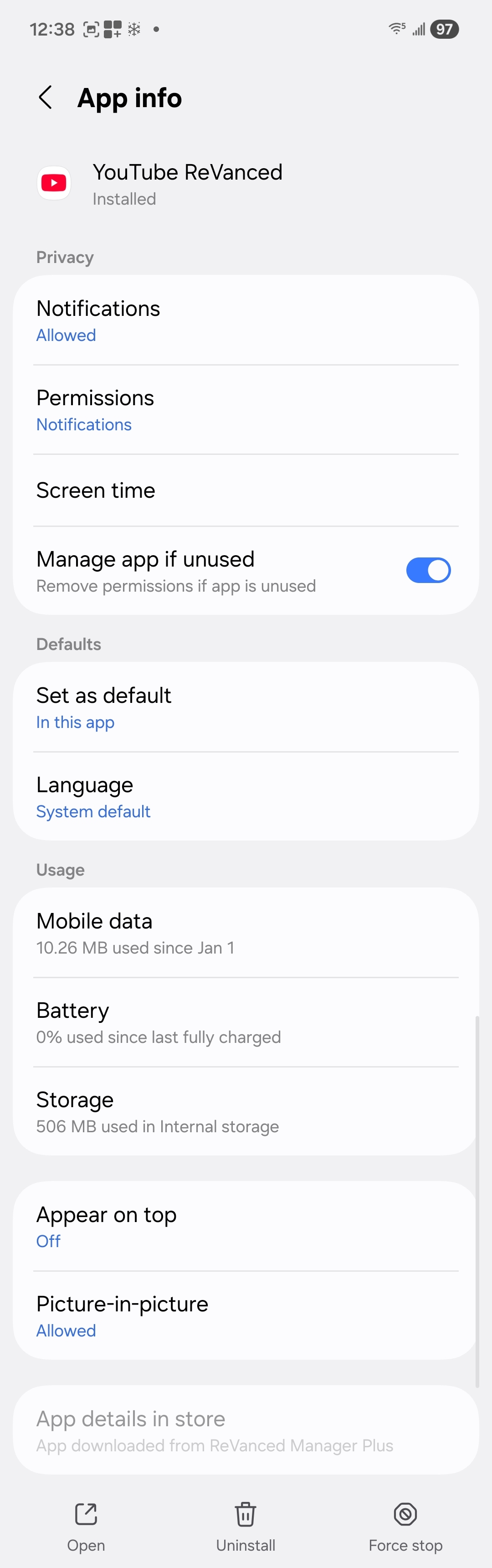
Task: Open Set as default
Action: pyautogui.click(x=246, y=707)
